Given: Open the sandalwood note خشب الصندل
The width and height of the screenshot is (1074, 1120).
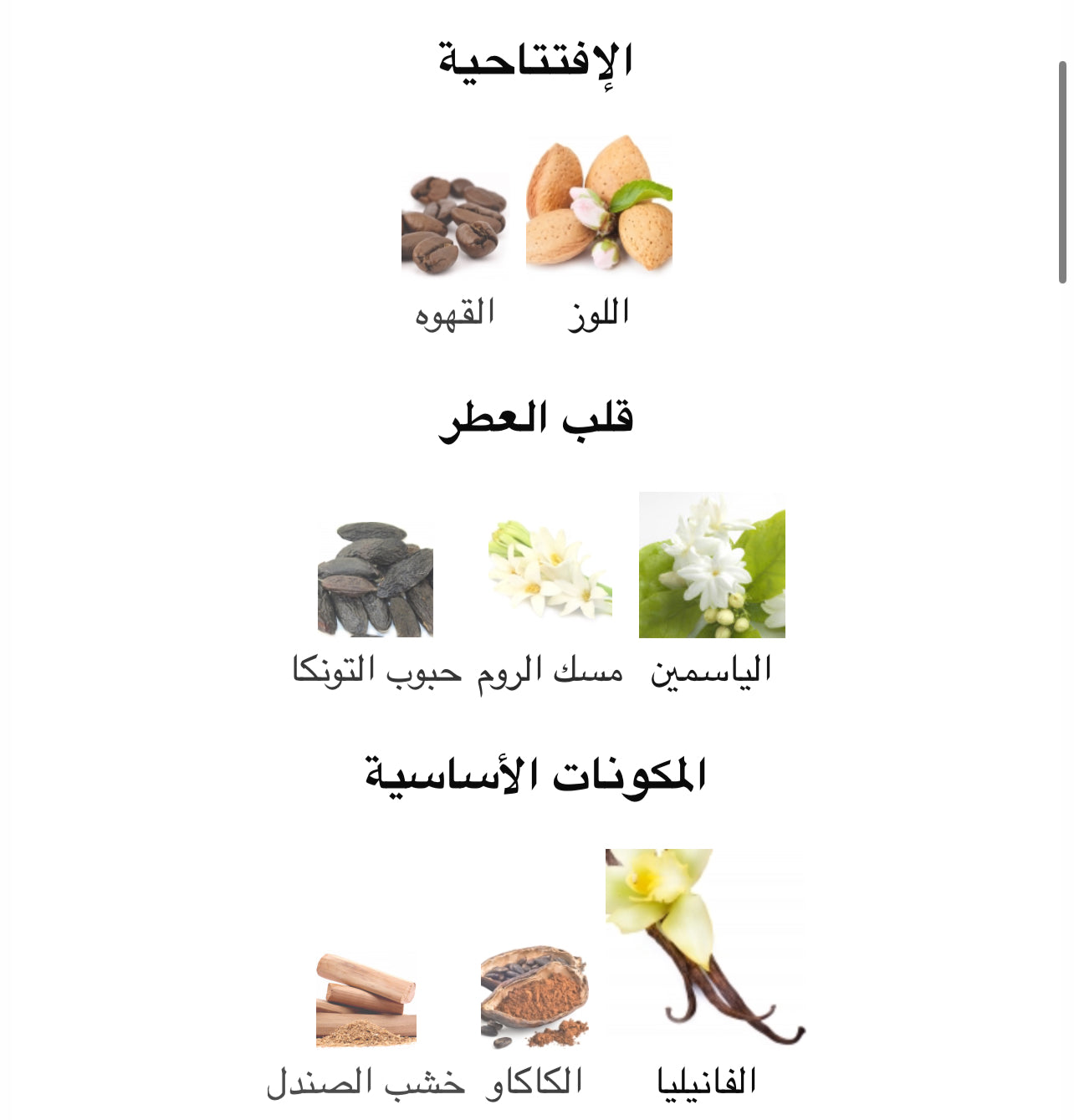Looking at the screenshot, I should pos(366,1000).
